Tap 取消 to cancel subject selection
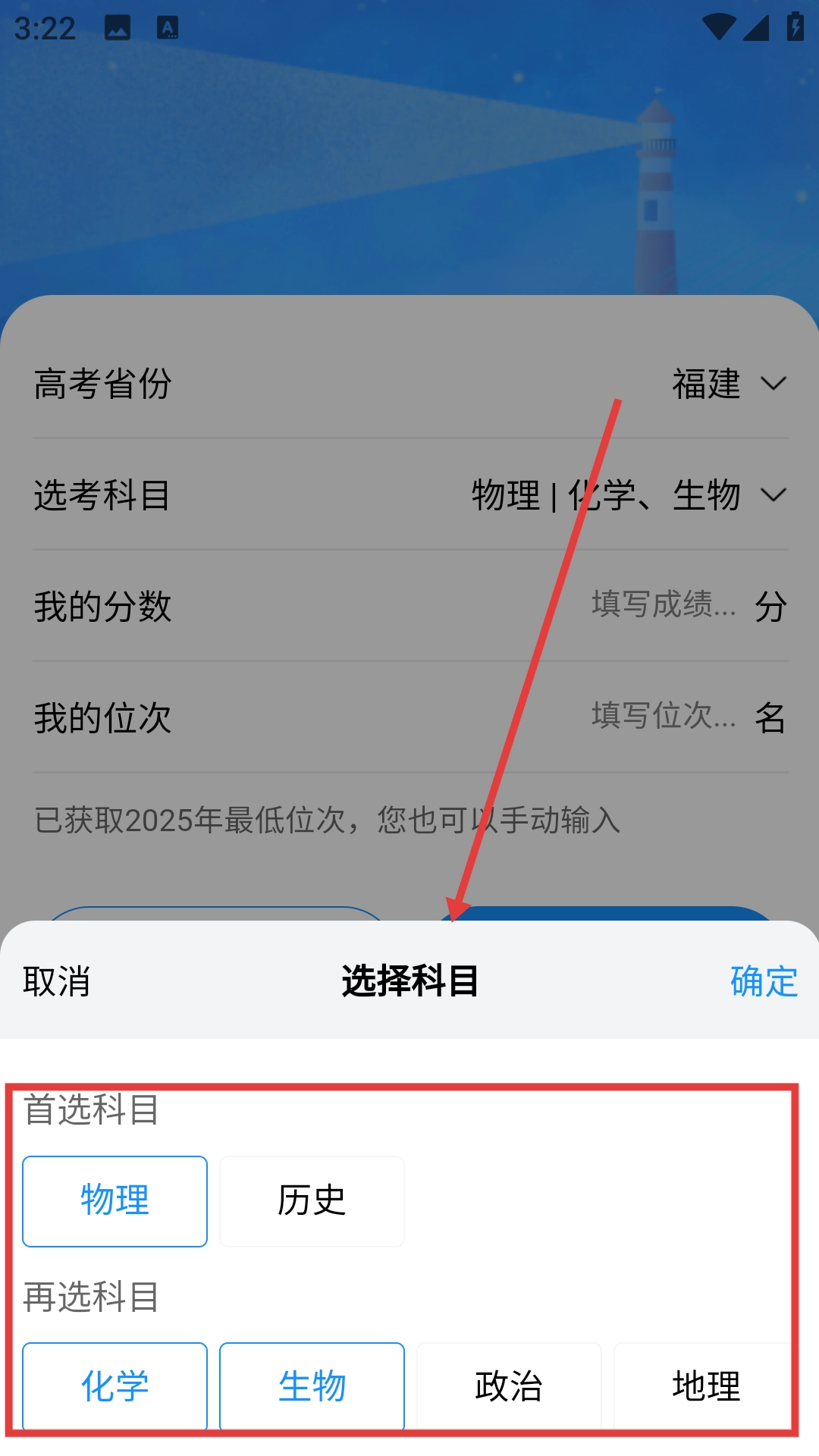 pos(57,981)
